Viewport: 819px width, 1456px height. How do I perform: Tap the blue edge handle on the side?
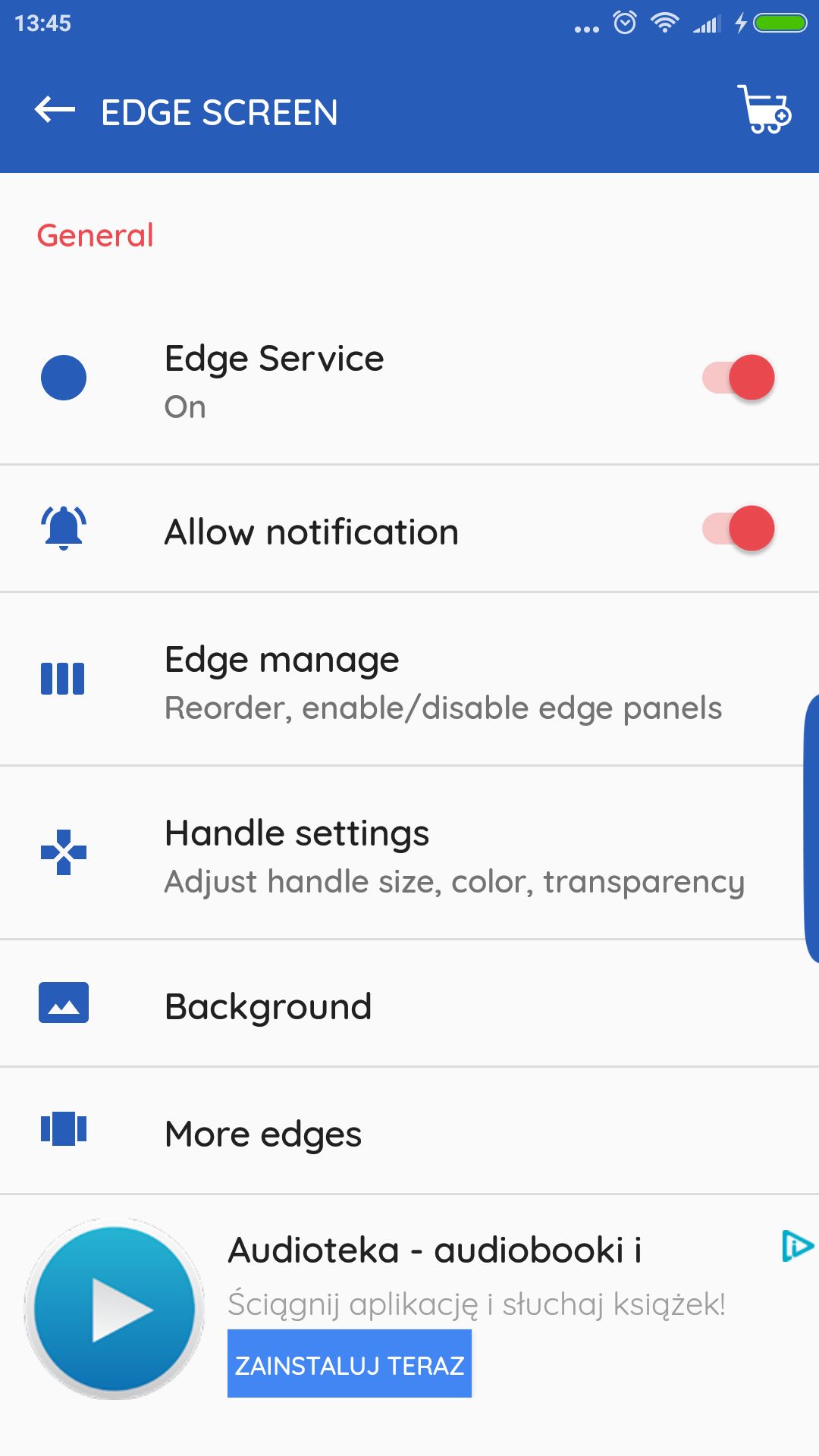click(x=811, y=828)
